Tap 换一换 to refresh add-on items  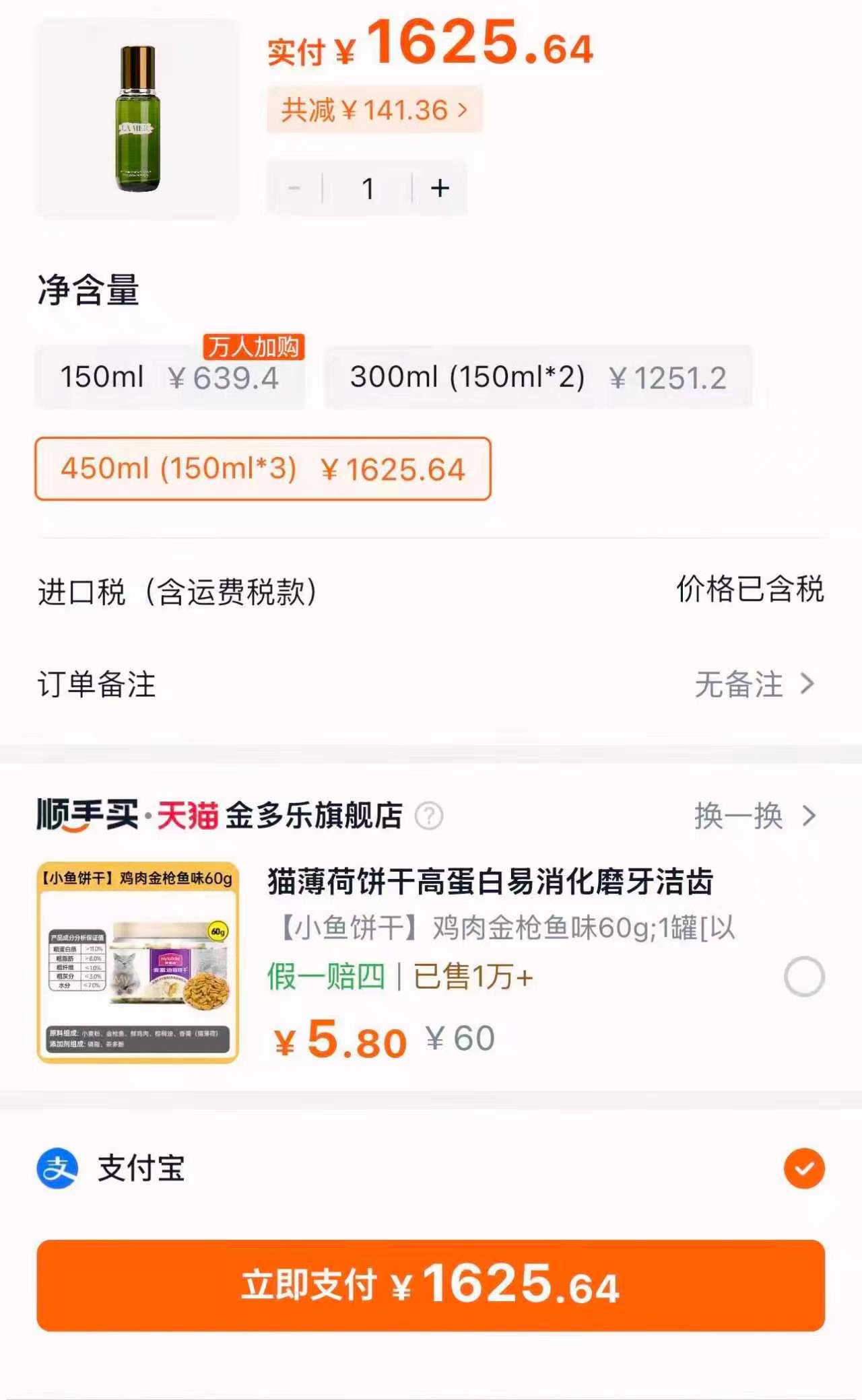coord(755,816)
